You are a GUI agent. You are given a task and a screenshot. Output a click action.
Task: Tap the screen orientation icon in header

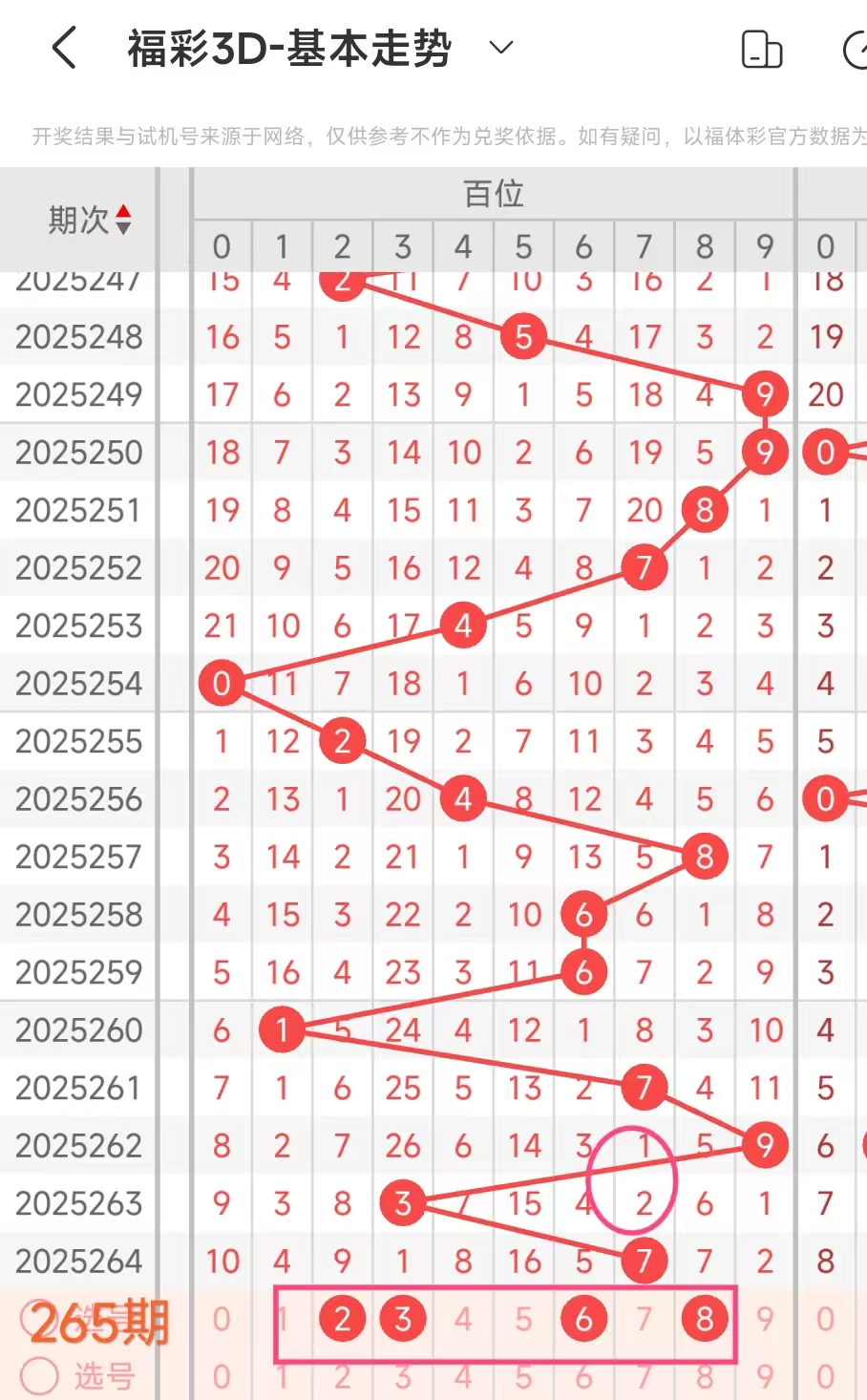coord(761,50)
